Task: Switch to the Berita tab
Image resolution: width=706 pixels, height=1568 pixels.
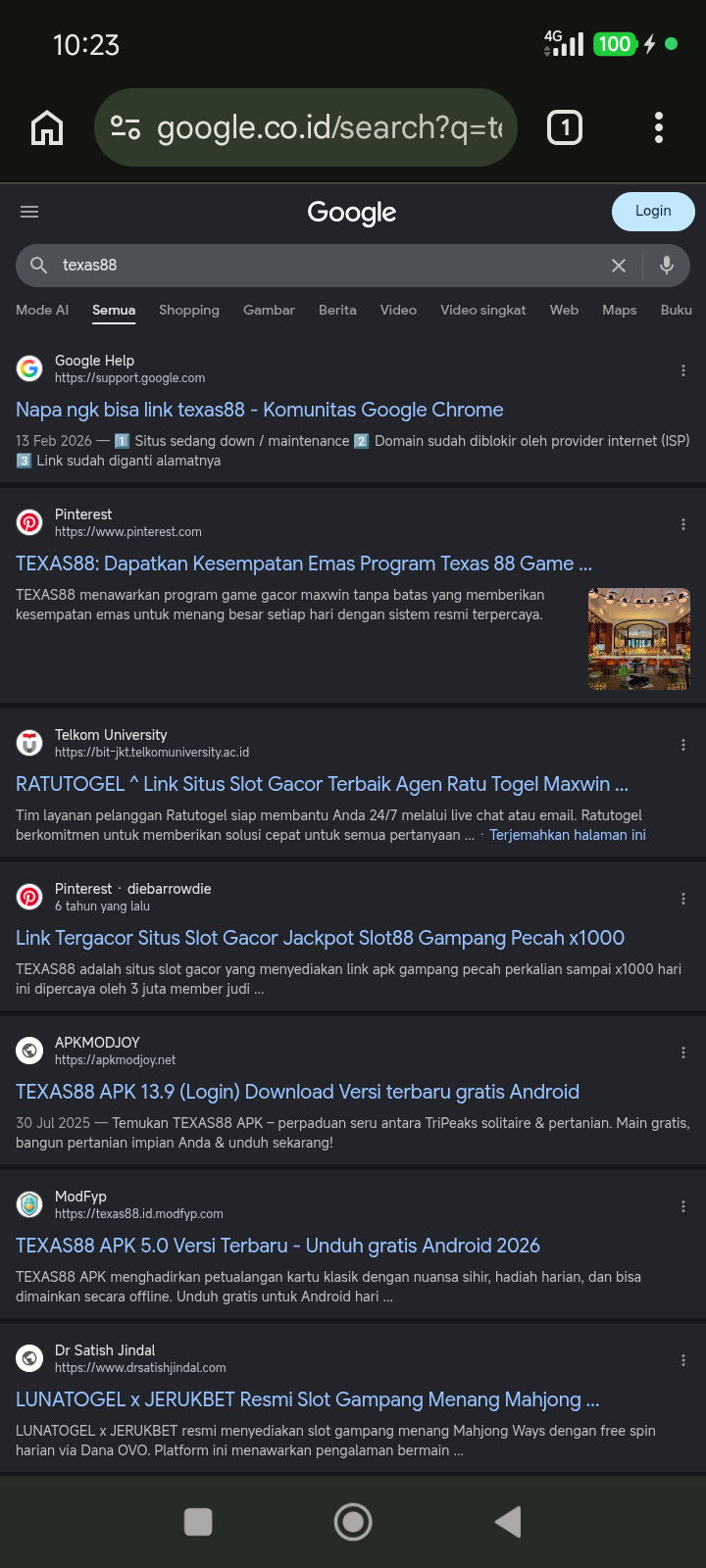Action: click(337, 310)
